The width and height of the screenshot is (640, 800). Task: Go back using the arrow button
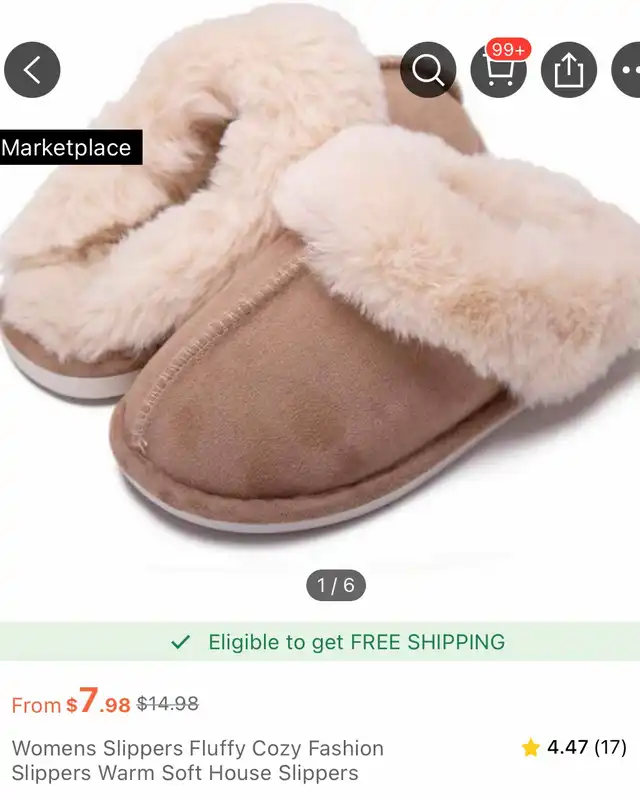coord(32,70)
